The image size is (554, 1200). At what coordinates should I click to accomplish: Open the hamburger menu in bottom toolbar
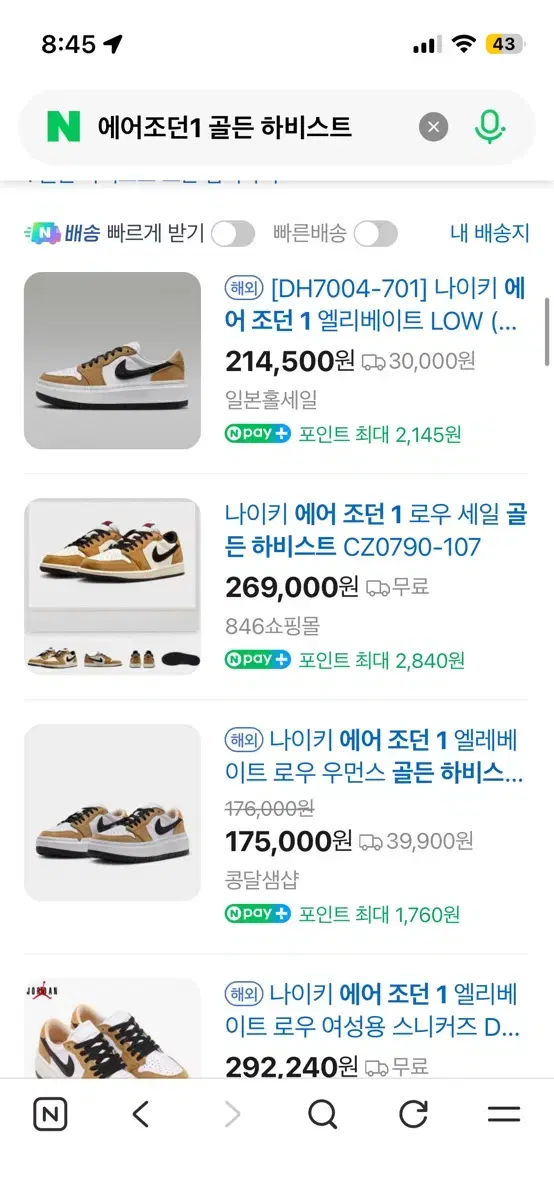[x=504, y=1114]
